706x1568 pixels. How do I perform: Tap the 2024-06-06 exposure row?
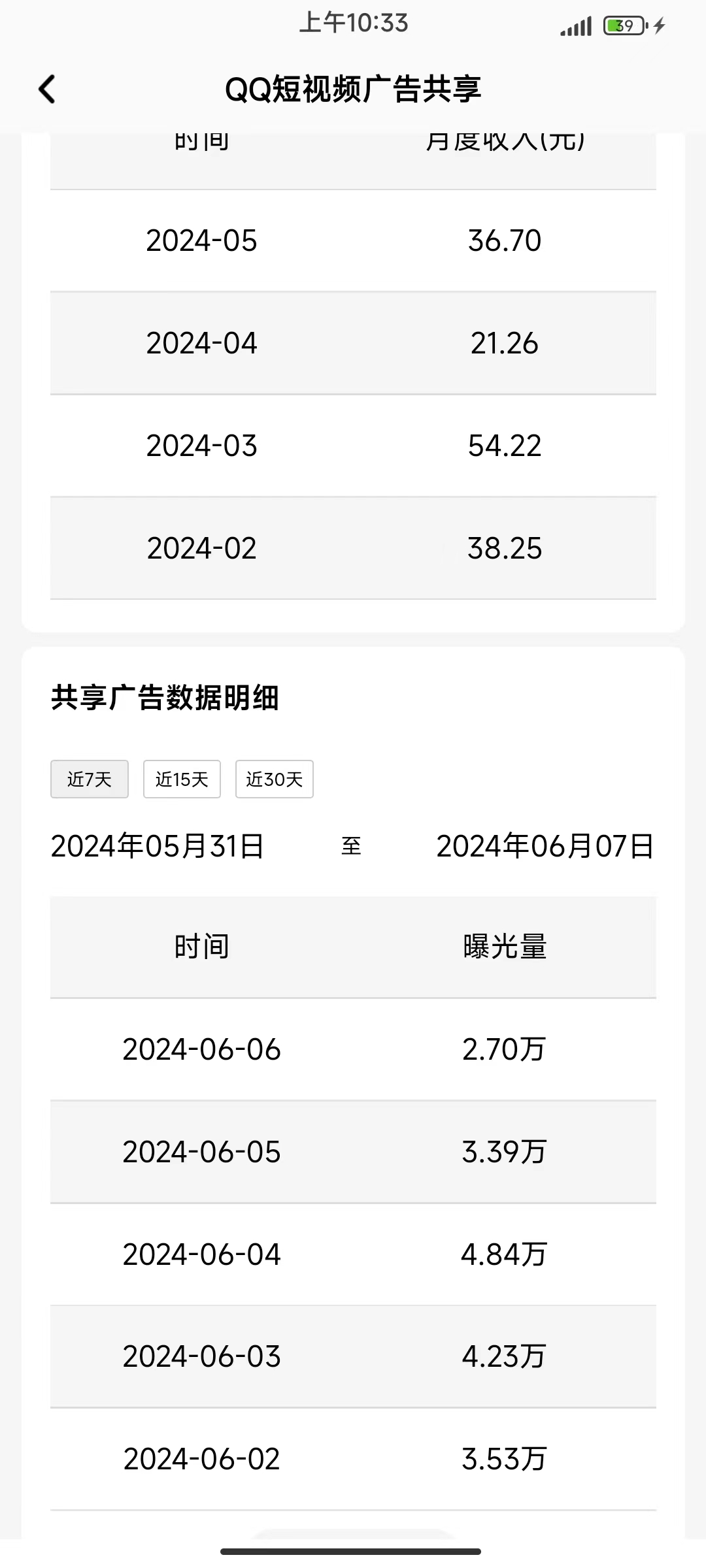(353, 1050)
